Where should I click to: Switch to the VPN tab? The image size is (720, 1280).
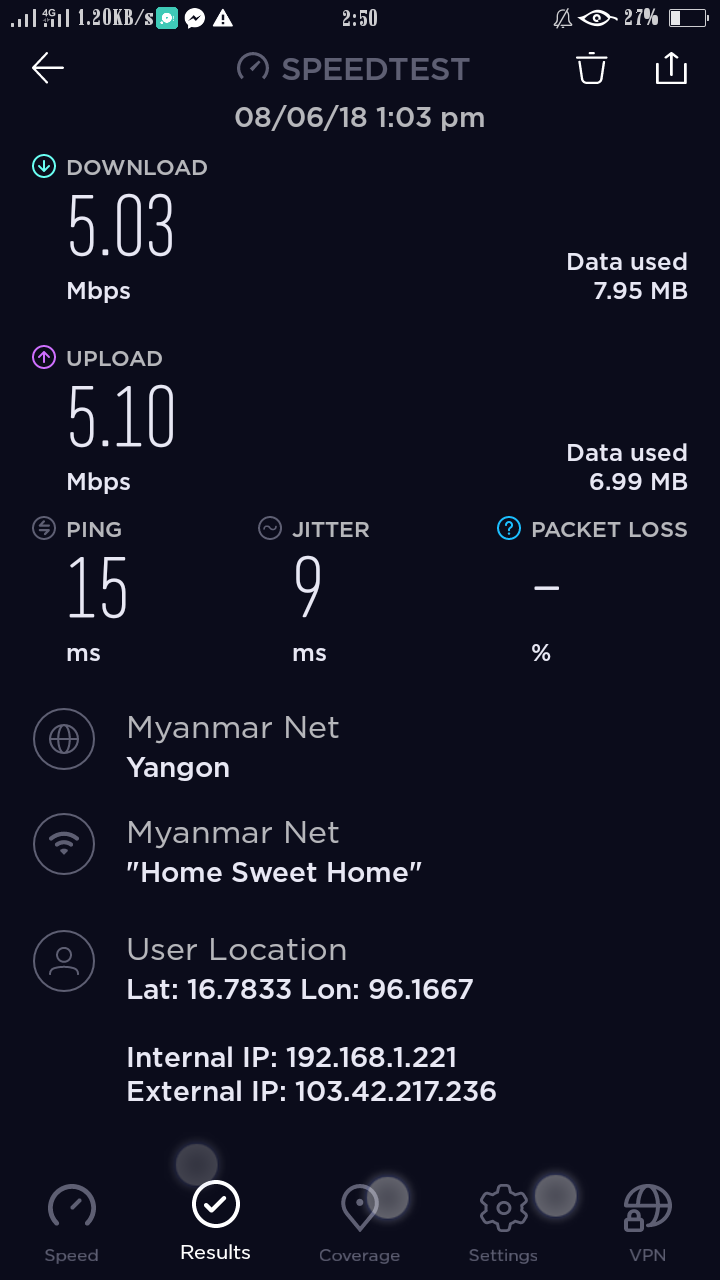tap(647, 1222)
